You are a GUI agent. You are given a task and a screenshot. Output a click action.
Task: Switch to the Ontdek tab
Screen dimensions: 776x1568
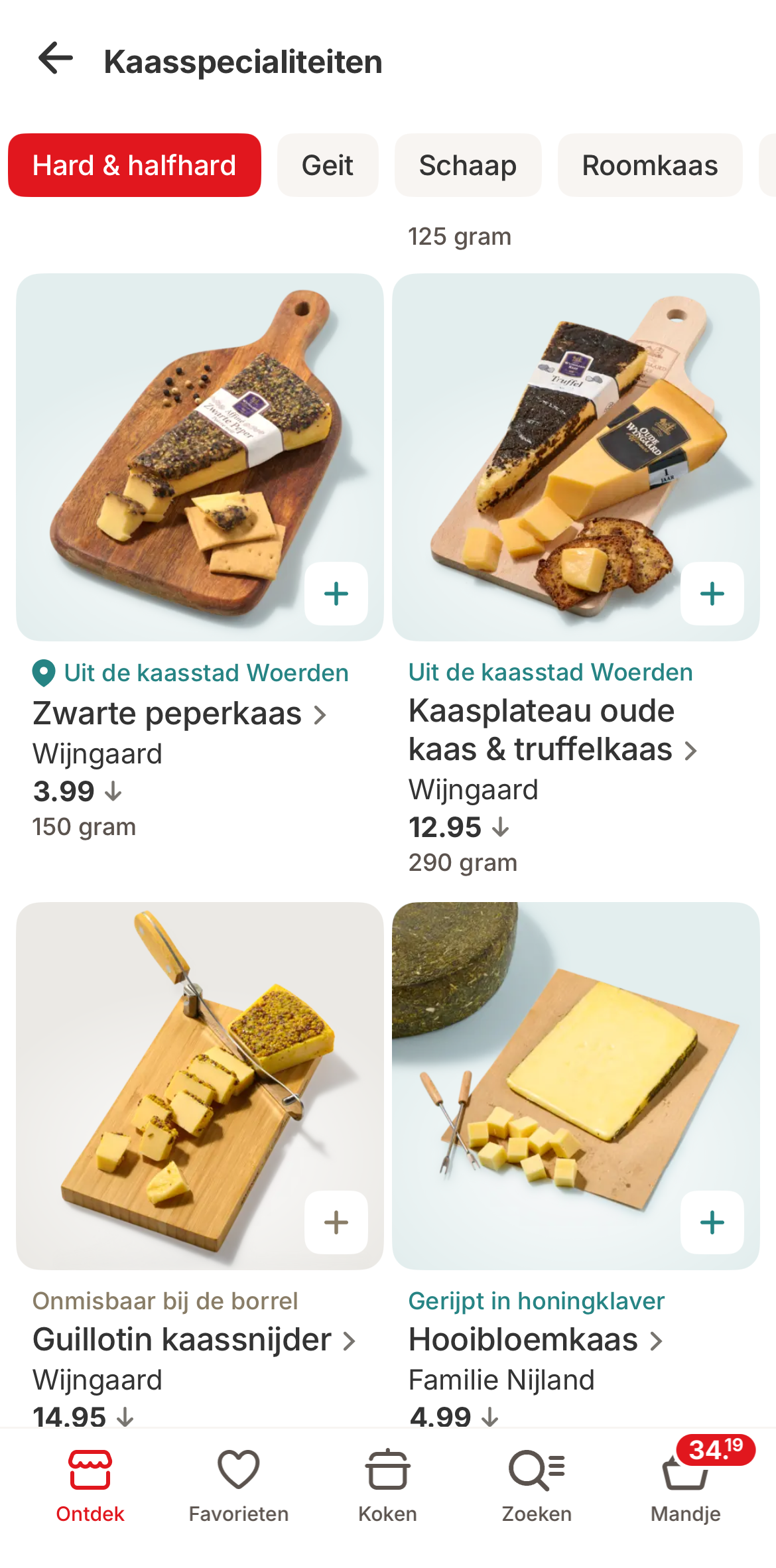(x=90, y=1486)
